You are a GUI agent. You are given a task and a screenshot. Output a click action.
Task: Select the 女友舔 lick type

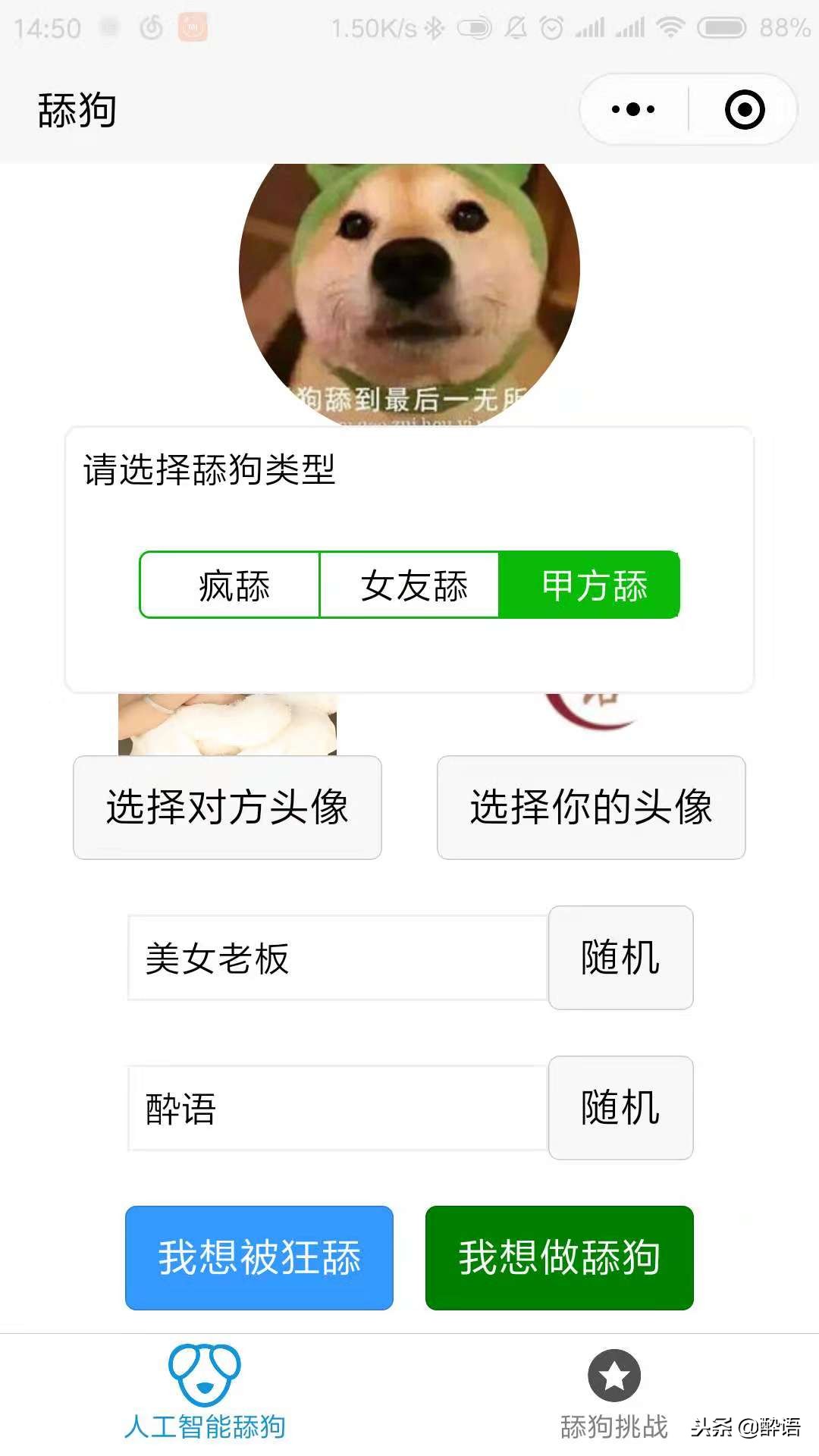tap(408, 585)
